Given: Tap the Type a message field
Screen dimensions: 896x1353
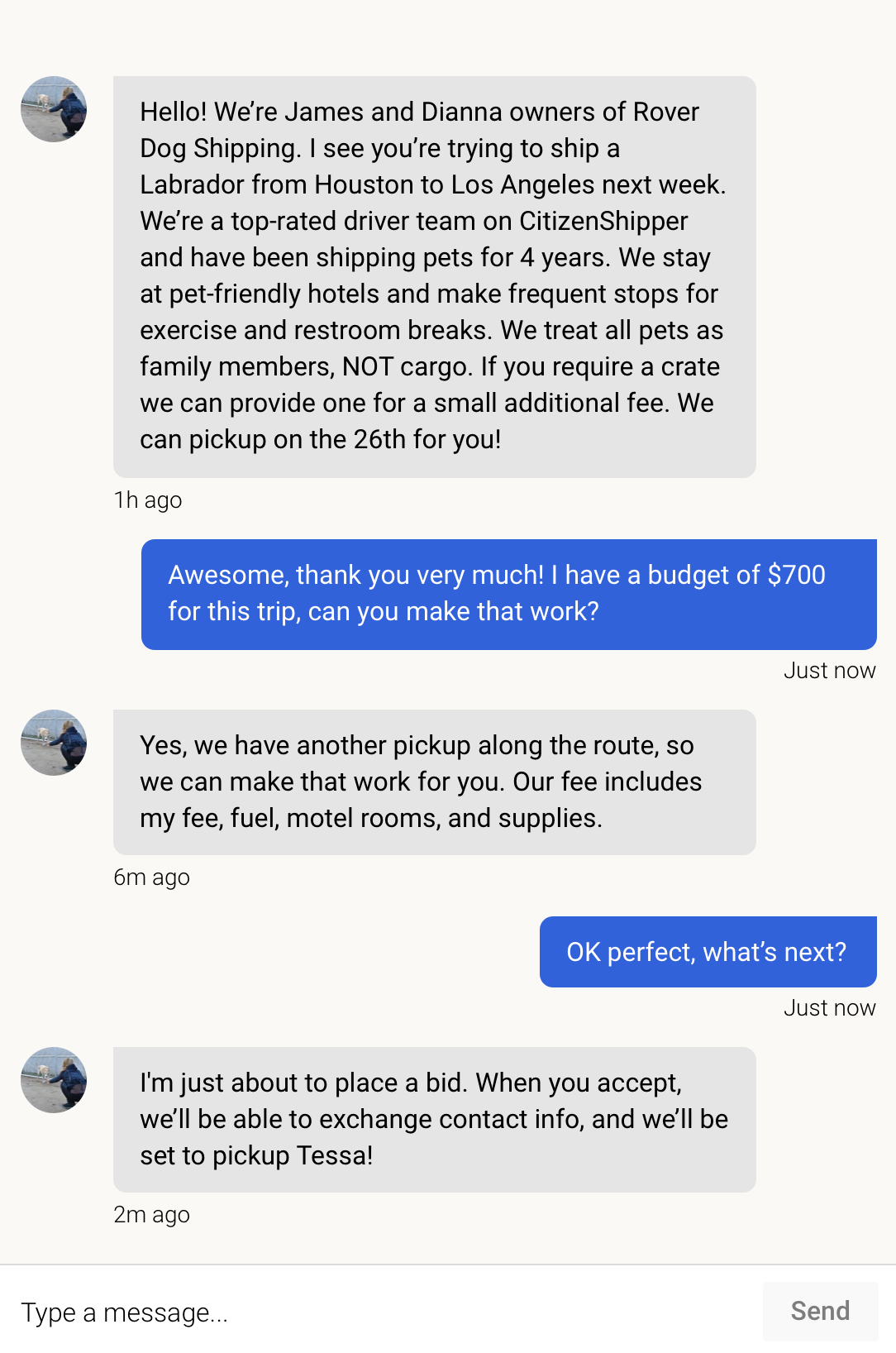Looking at the screenshot, I should [x=380, y=1312].
